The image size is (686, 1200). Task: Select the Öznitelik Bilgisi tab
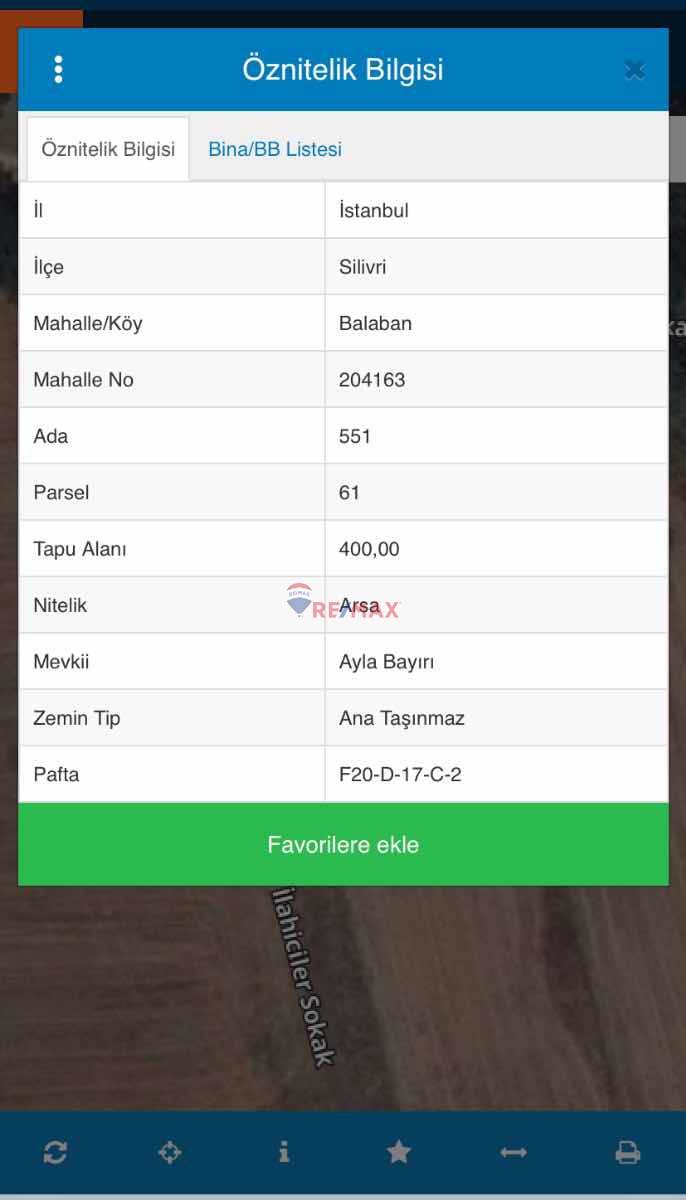click(108, 149)
